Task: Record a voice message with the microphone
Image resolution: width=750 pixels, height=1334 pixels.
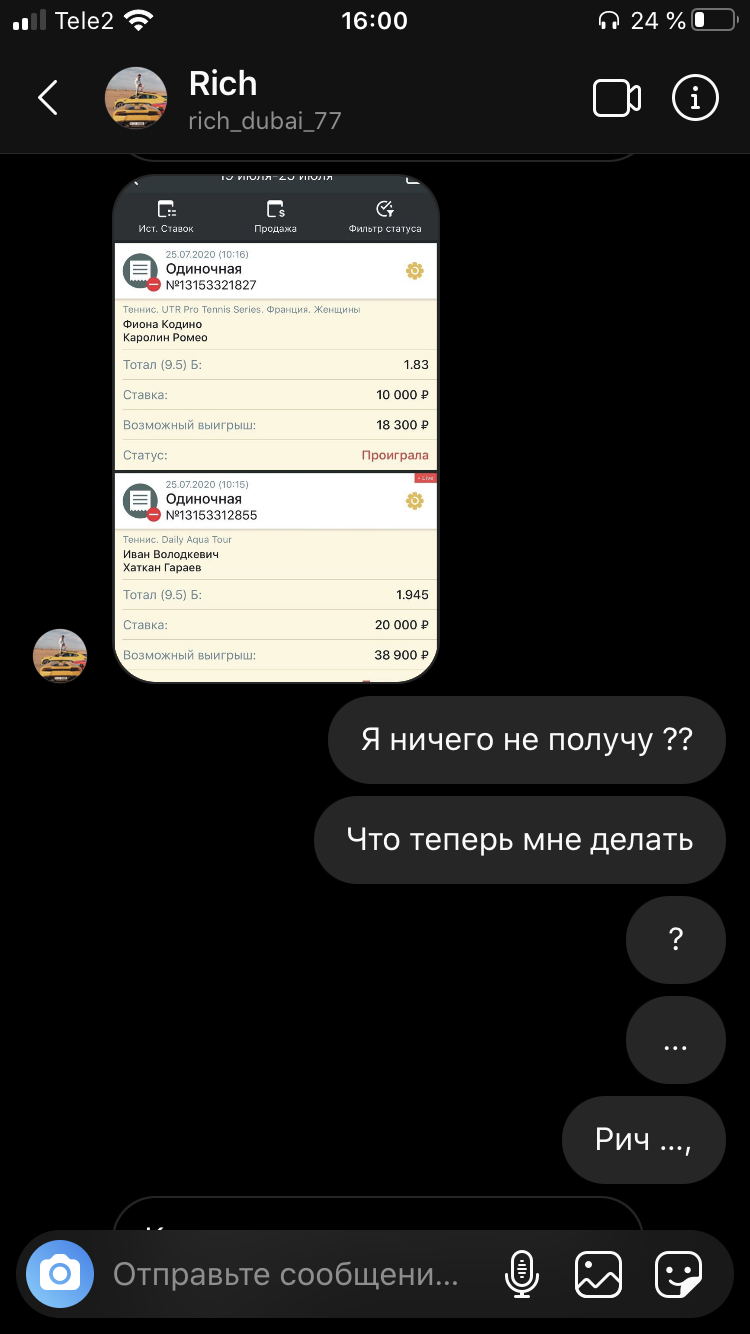Action: [521, 1274]
